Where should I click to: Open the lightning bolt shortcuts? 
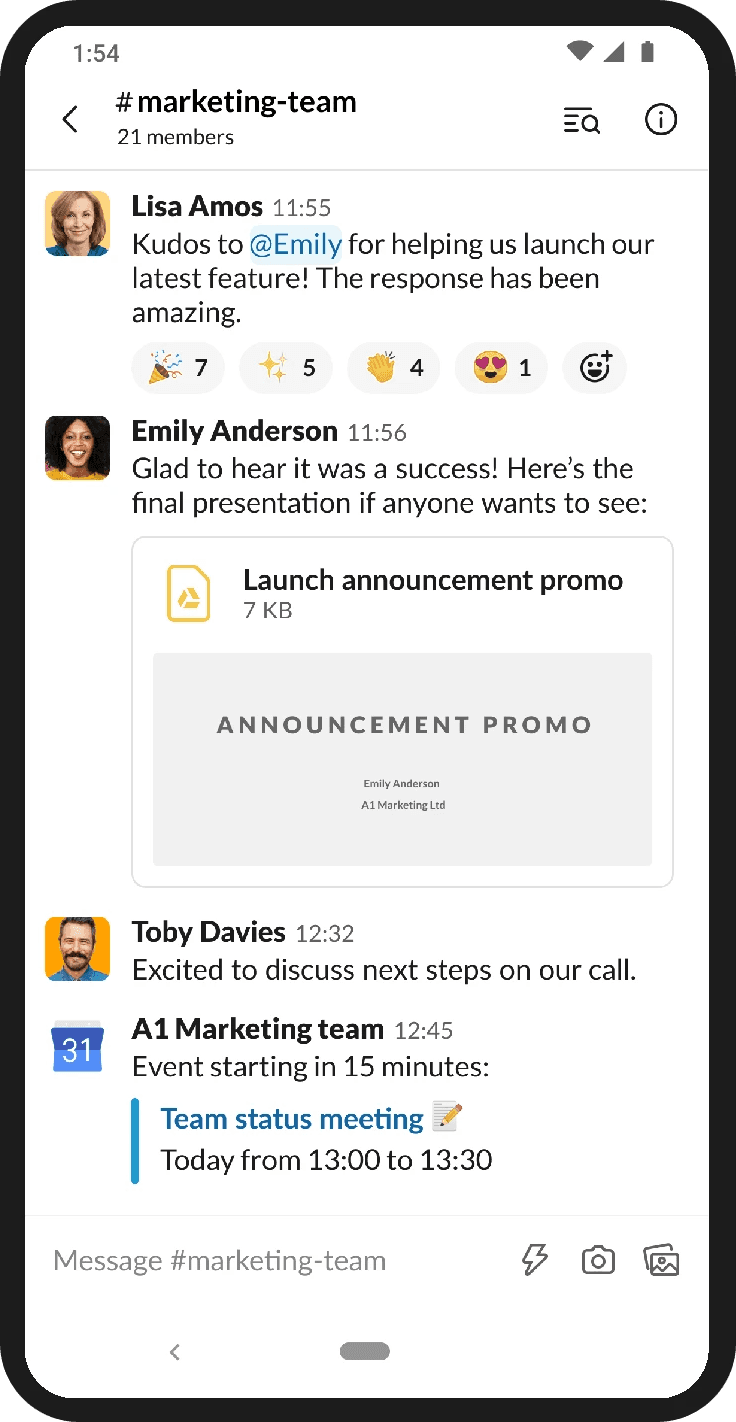click(x=536, y=1260)
